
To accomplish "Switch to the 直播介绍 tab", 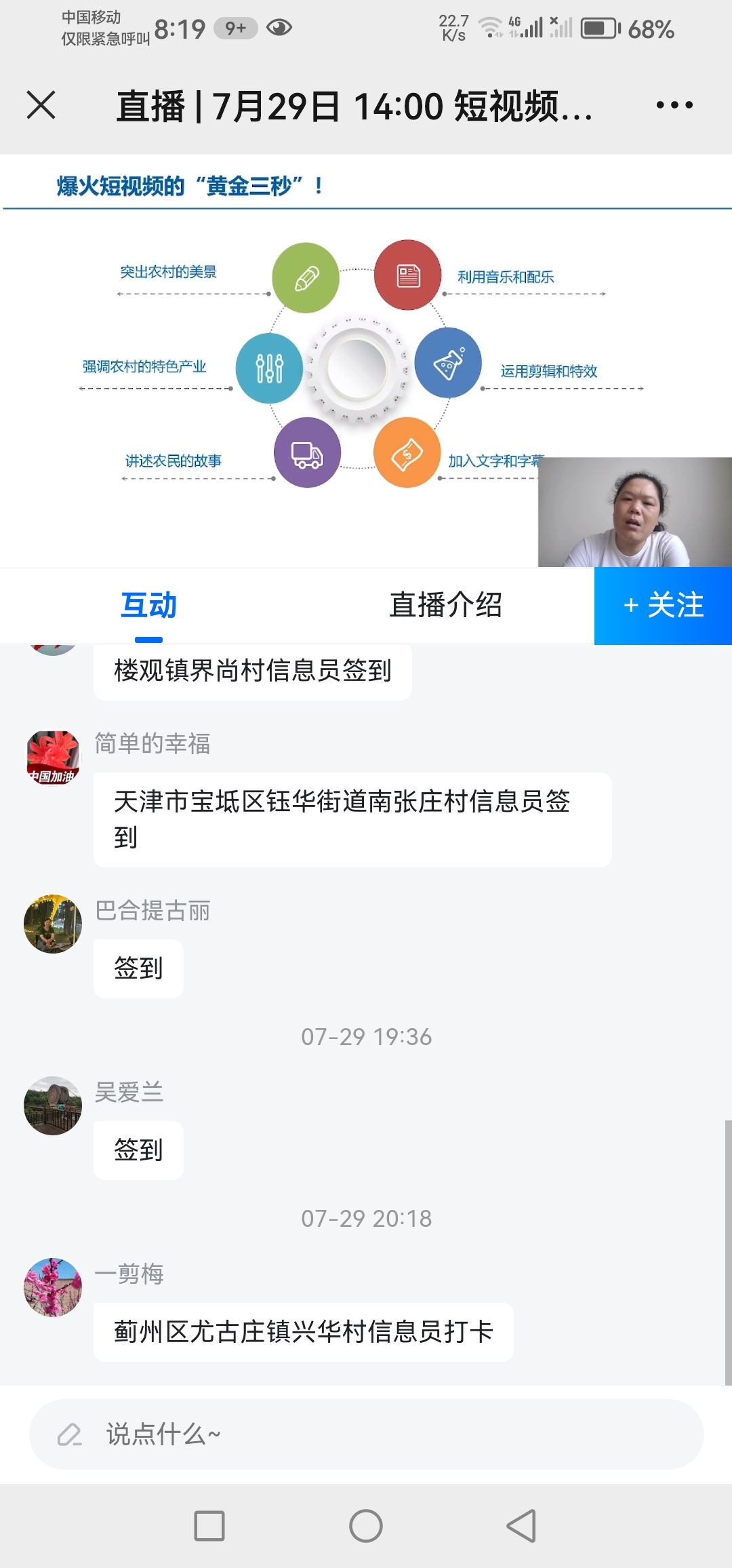I will 445,605.
